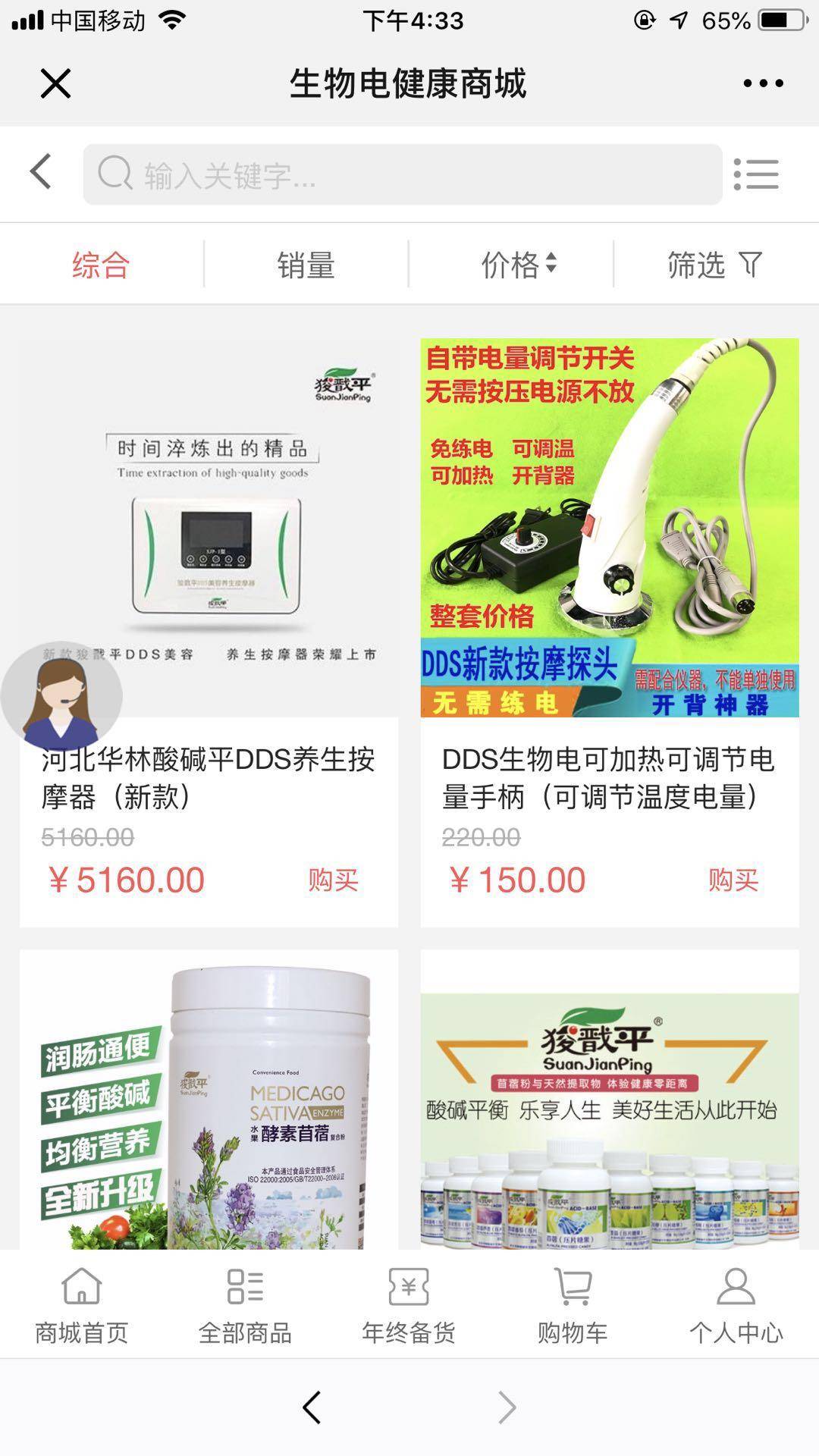Tap 购买 for the 5160.00 massager
Screen dimensions: 819x1456
pyautogui.click(x=334, y=880)
